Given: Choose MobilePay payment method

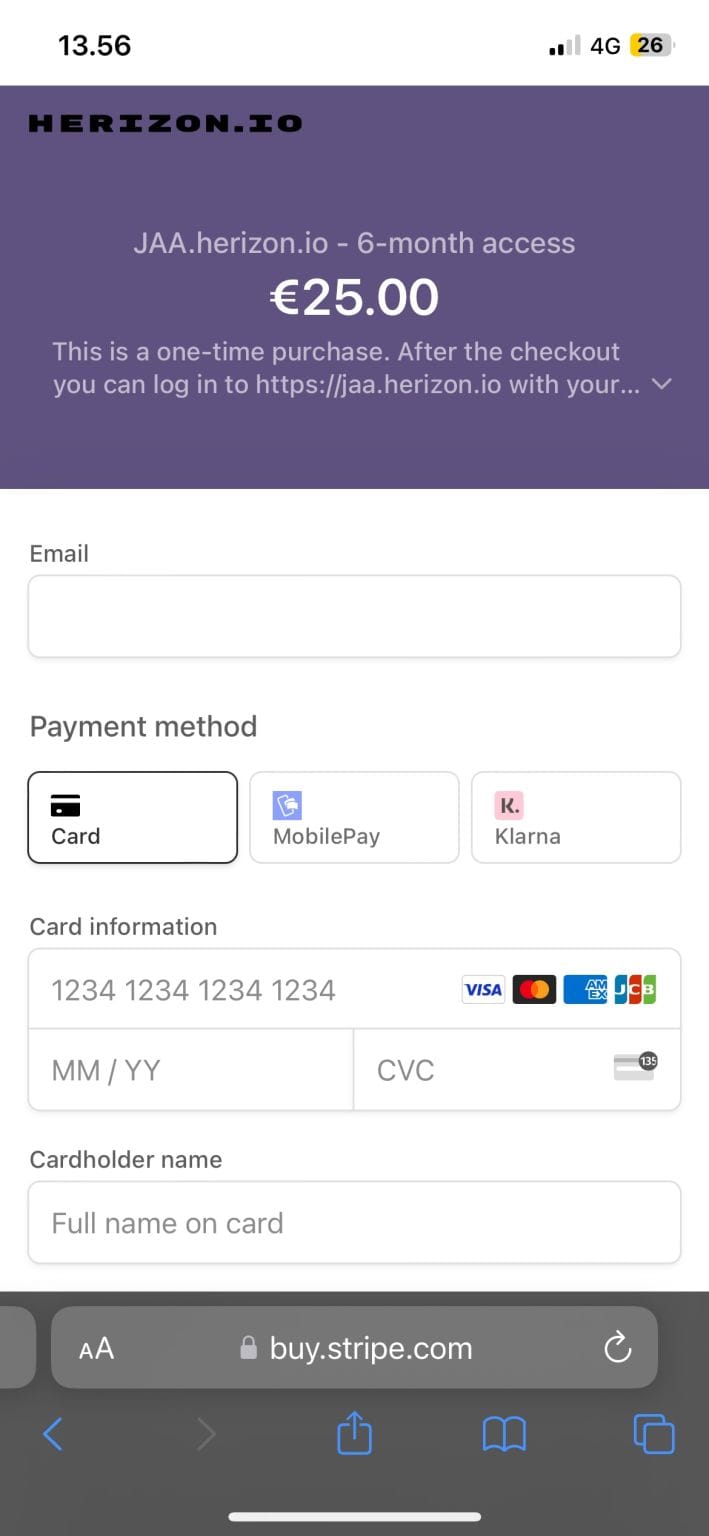Looking at the screenshot, I should coord(354,817).
